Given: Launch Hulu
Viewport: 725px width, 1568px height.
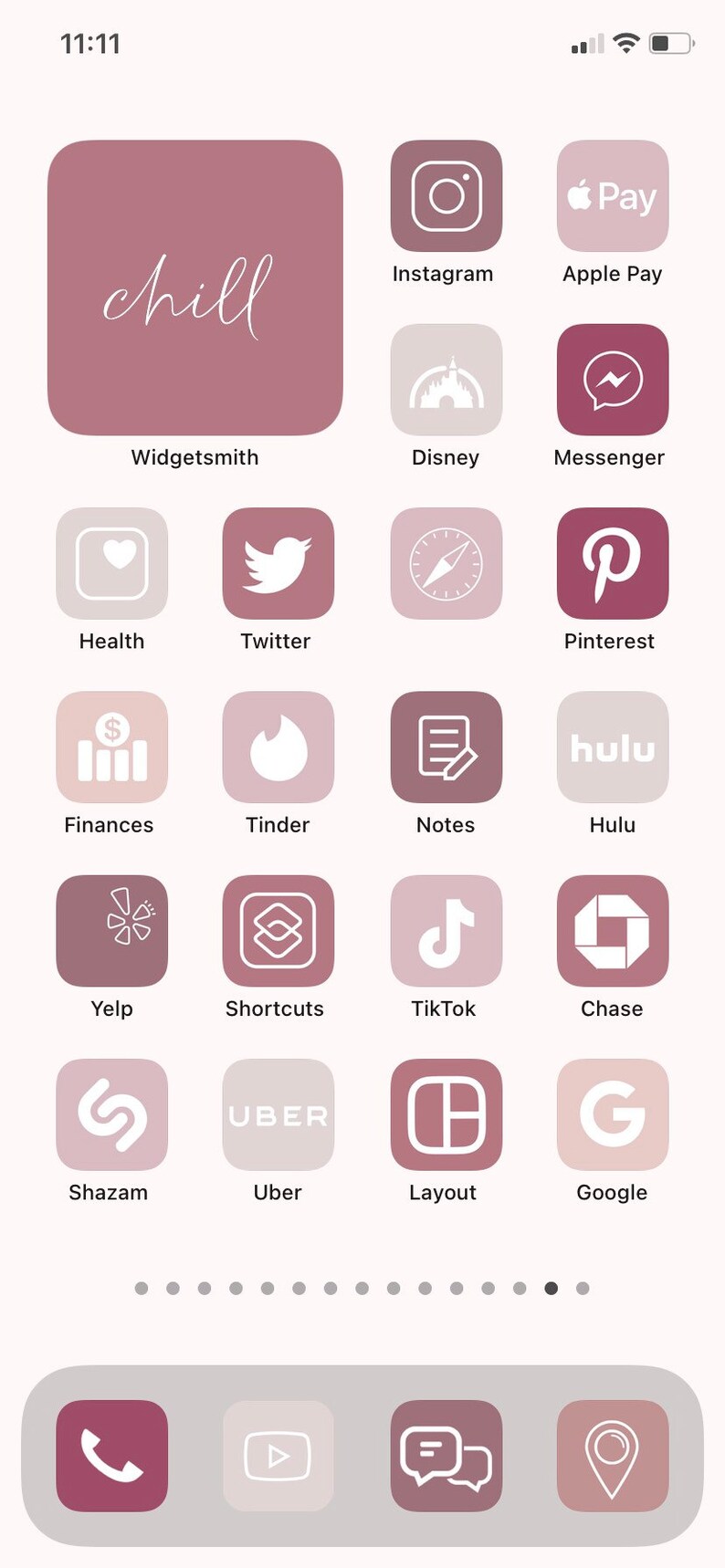Looking at the screenshot, I should 613,747.
